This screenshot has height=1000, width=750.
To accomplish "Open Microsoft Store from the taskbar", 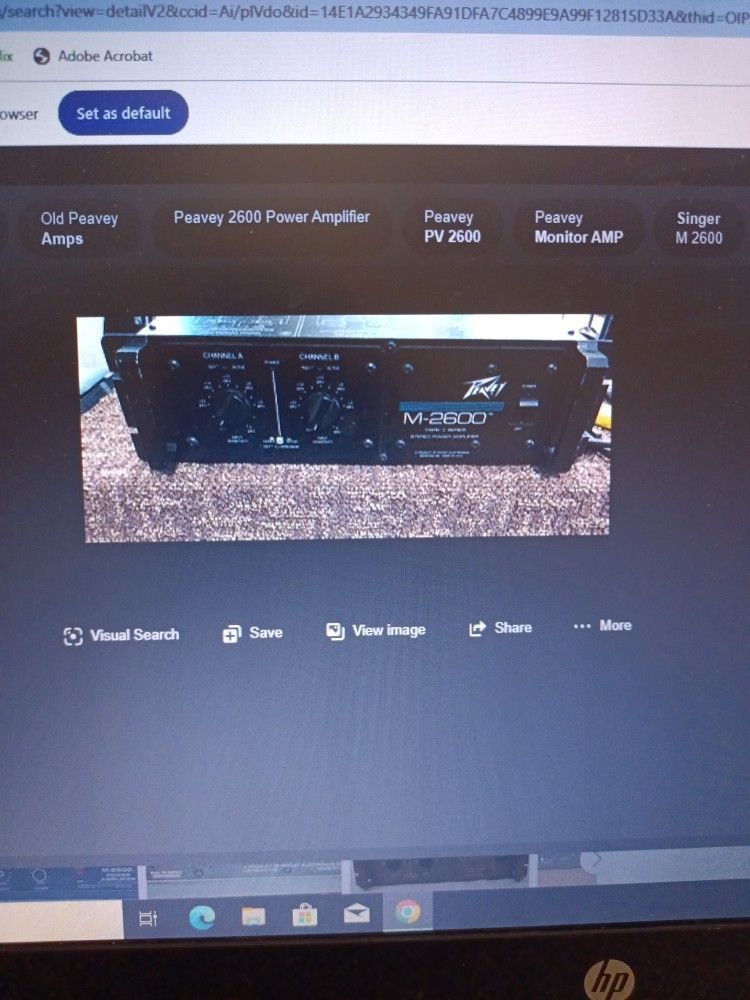I will tap(305, 915).
